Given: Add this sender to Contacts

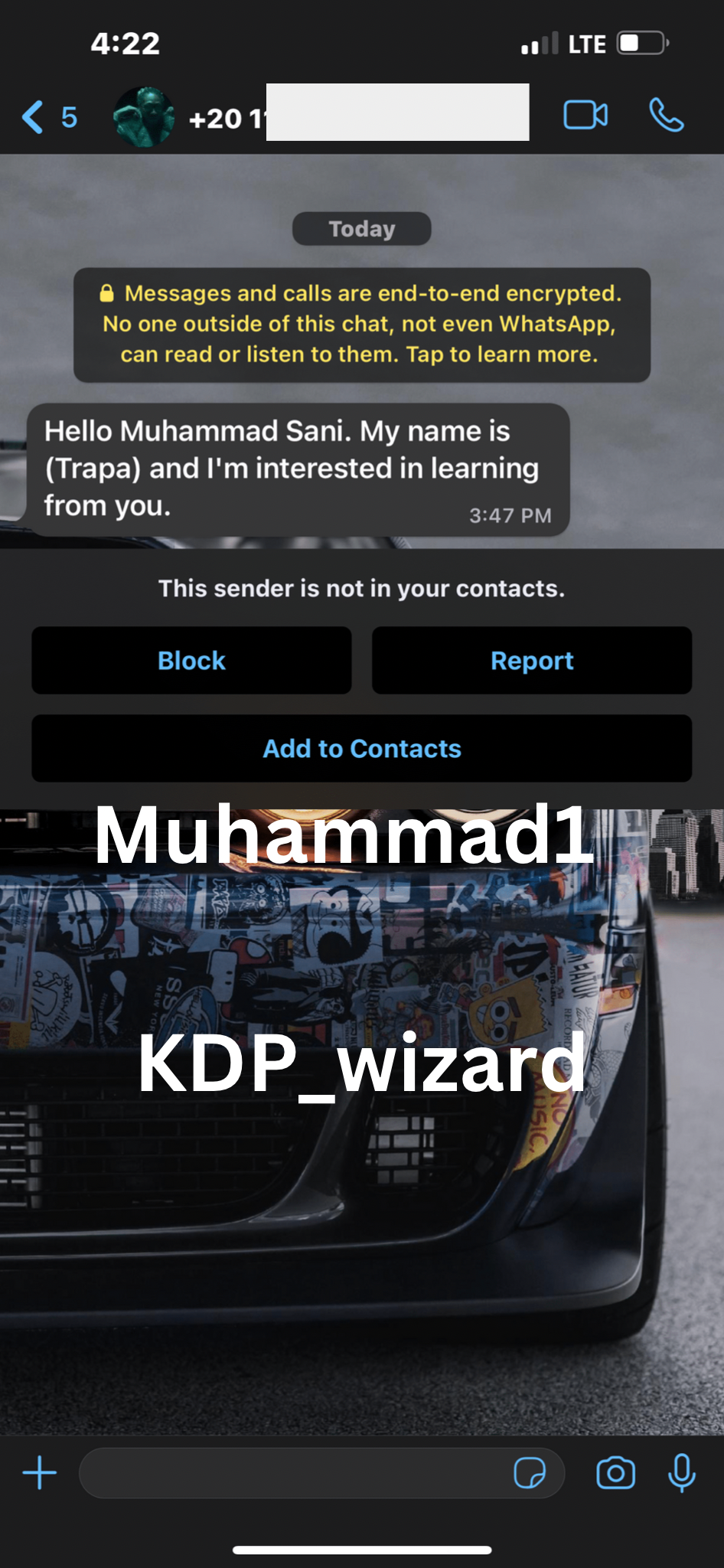Looking at the screenshot, I should (x=361, y=748).
